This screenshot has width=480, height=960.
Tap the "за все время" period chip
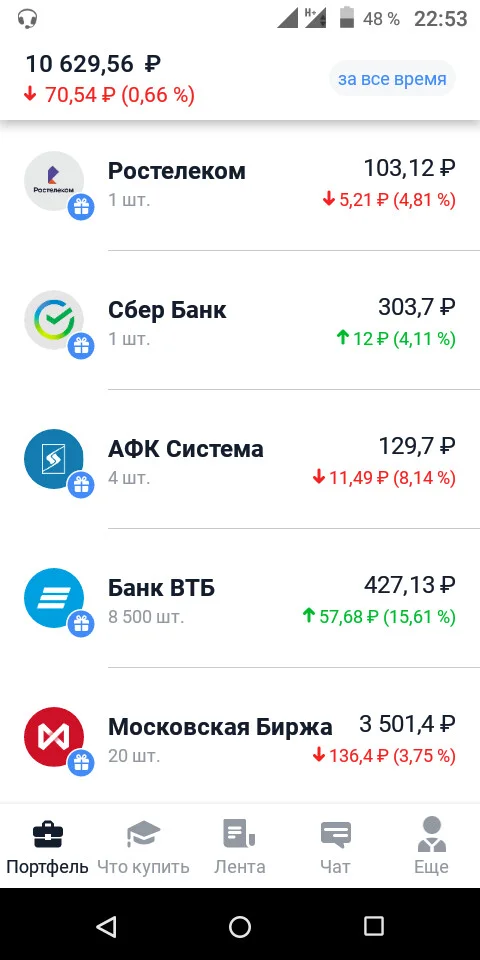pyautogui.click(x=392, y=79)
